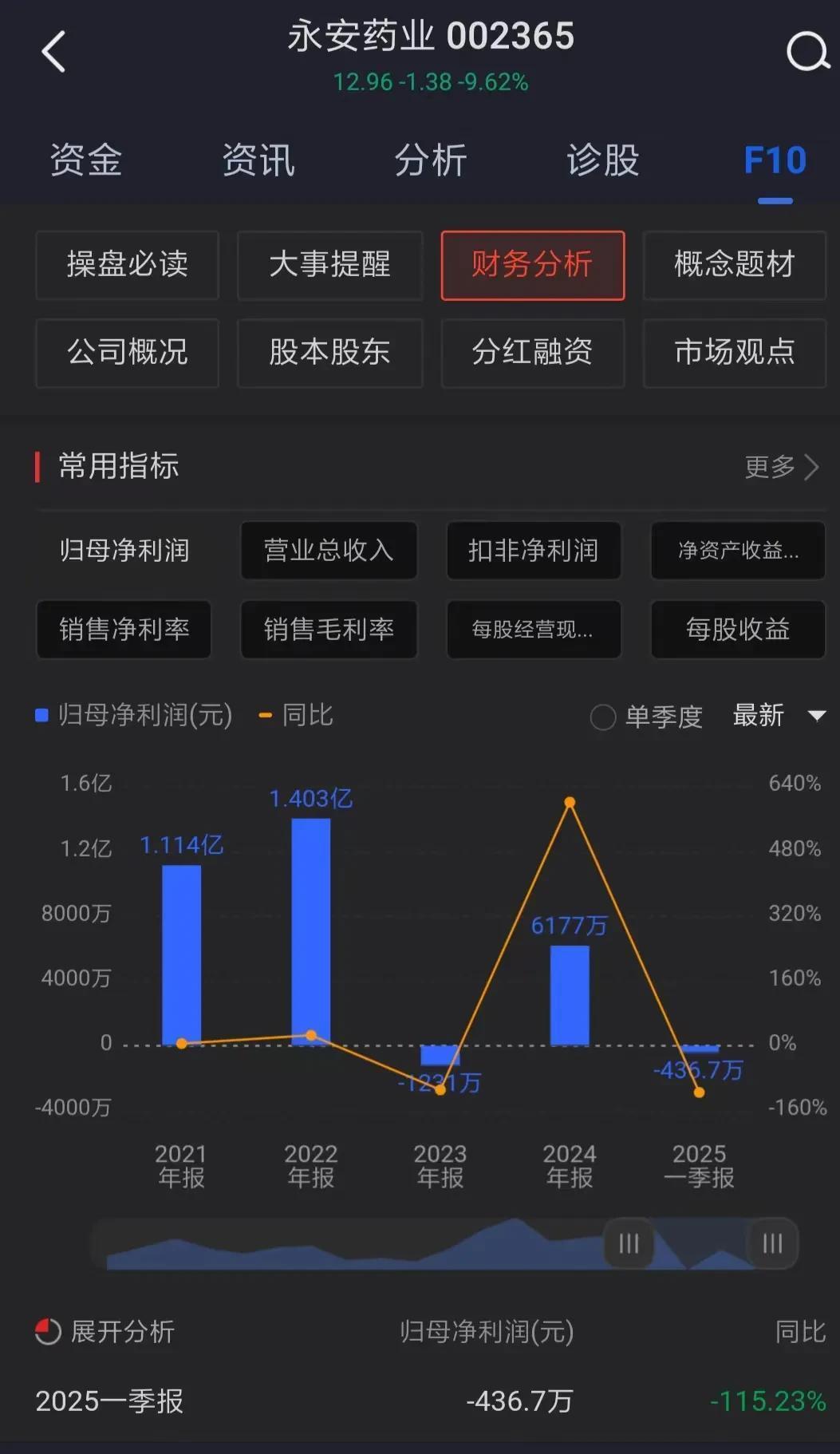Viewport: 840px width, 1454px height.
Task: Switch to the 资金 tab
Action: pyautogui.click(x=86, y=160)
